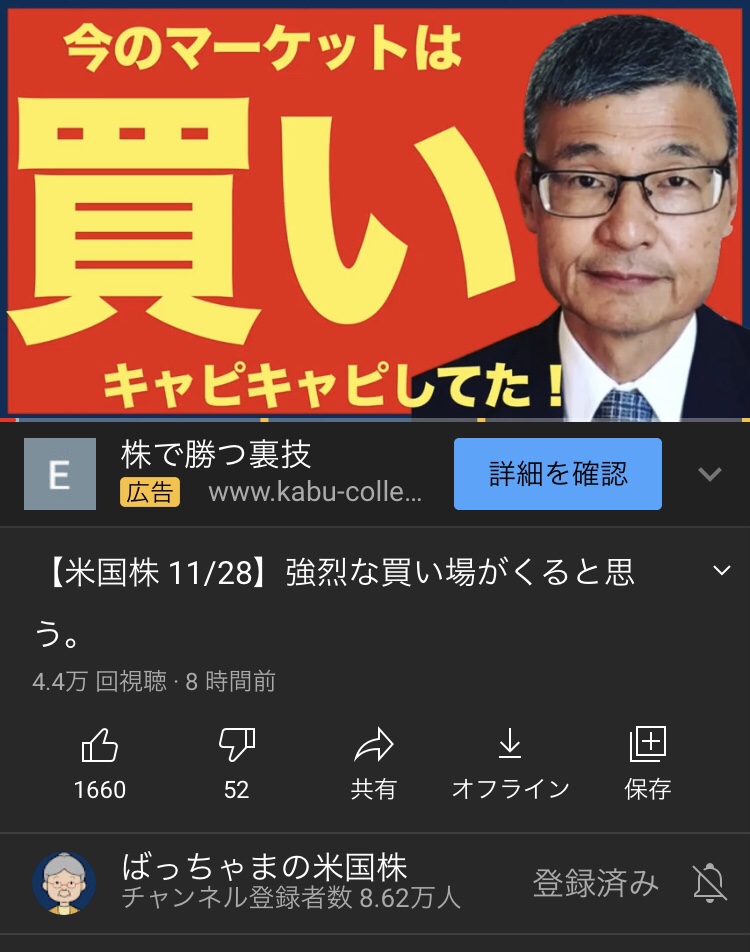Tap the 詳細を確認 ad button
This screenshot has height=952, width=750.
point(558,474)
